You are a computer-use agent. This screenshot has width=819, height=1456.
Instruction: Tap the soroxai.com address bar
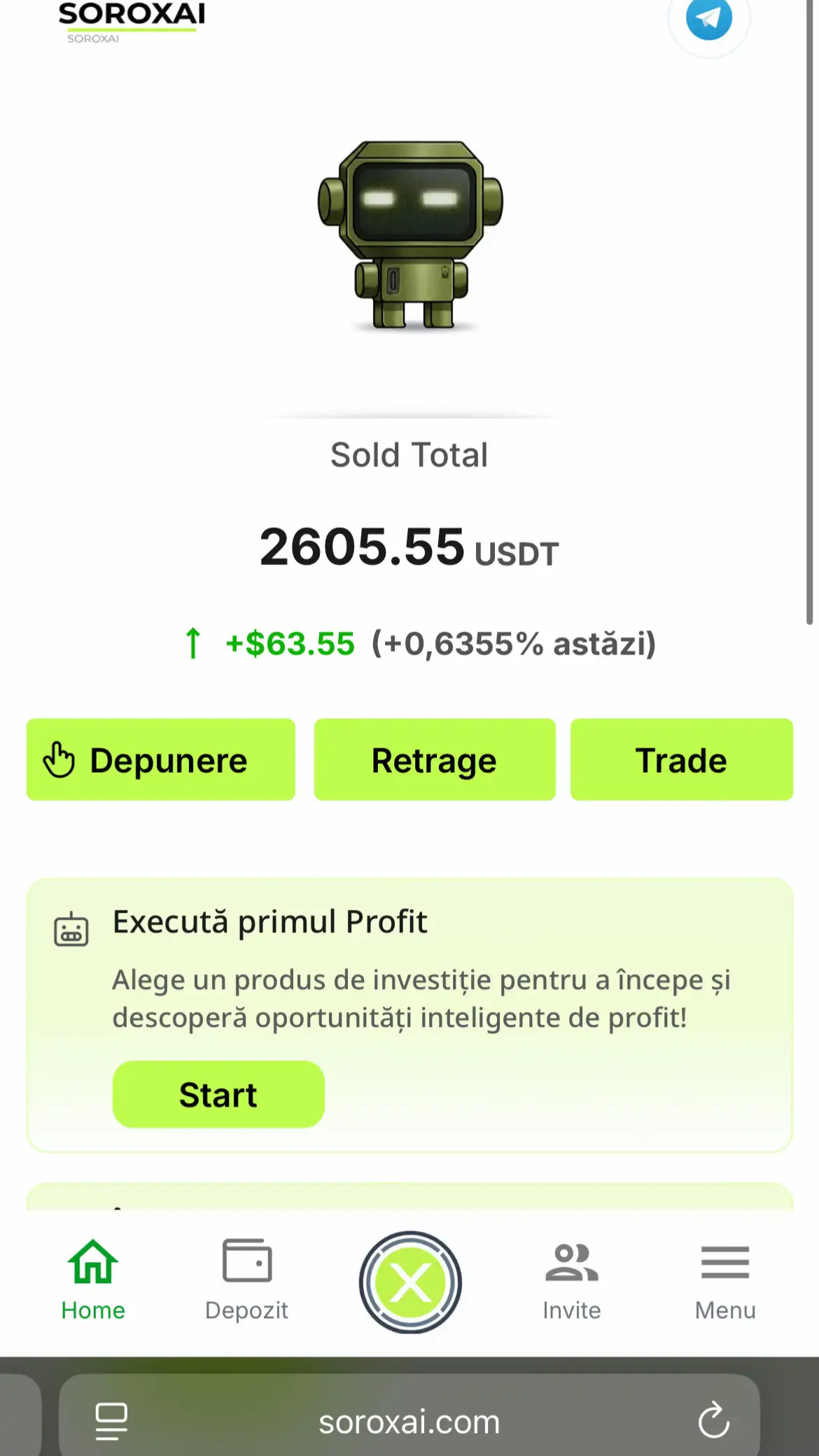coord(409,1421)
